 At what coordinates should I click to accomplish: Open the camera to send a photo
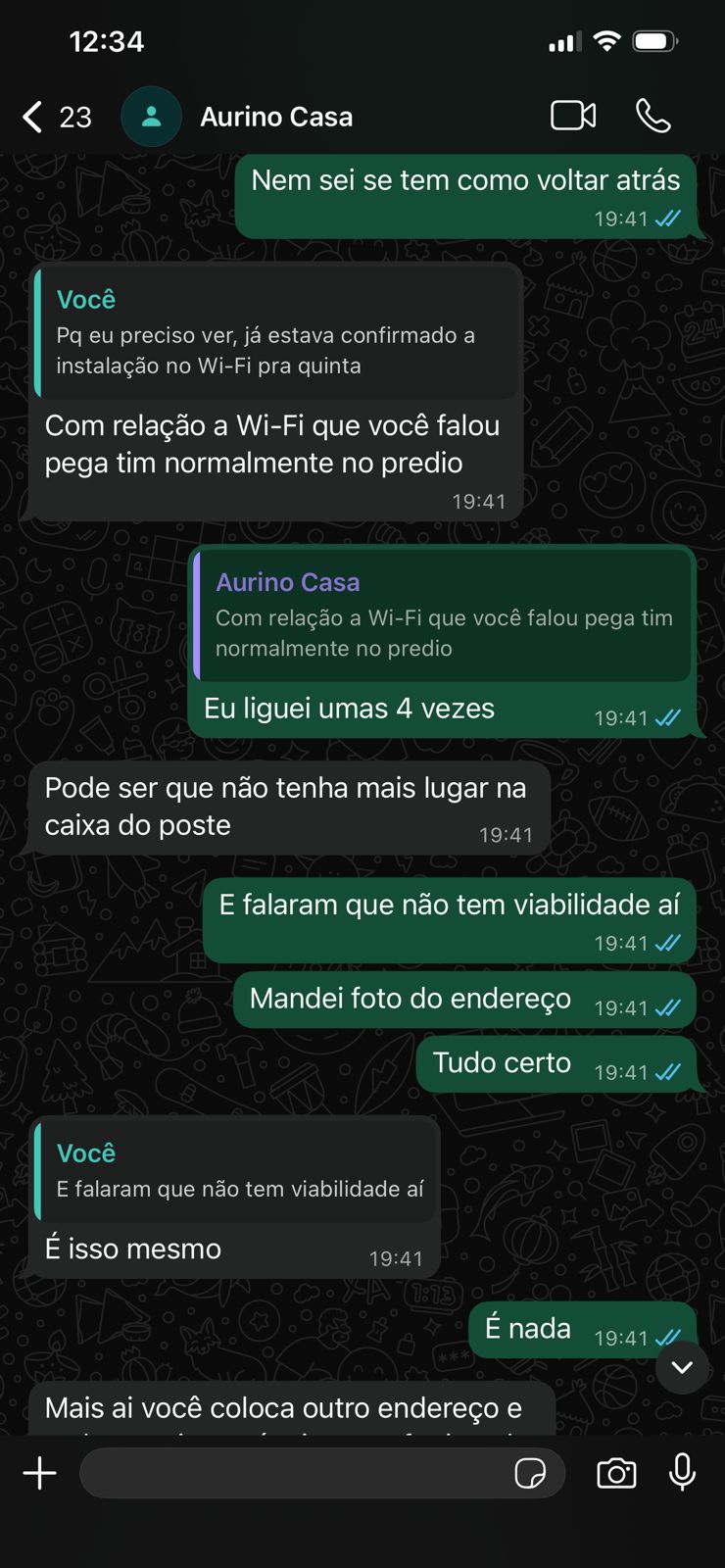616,1473
